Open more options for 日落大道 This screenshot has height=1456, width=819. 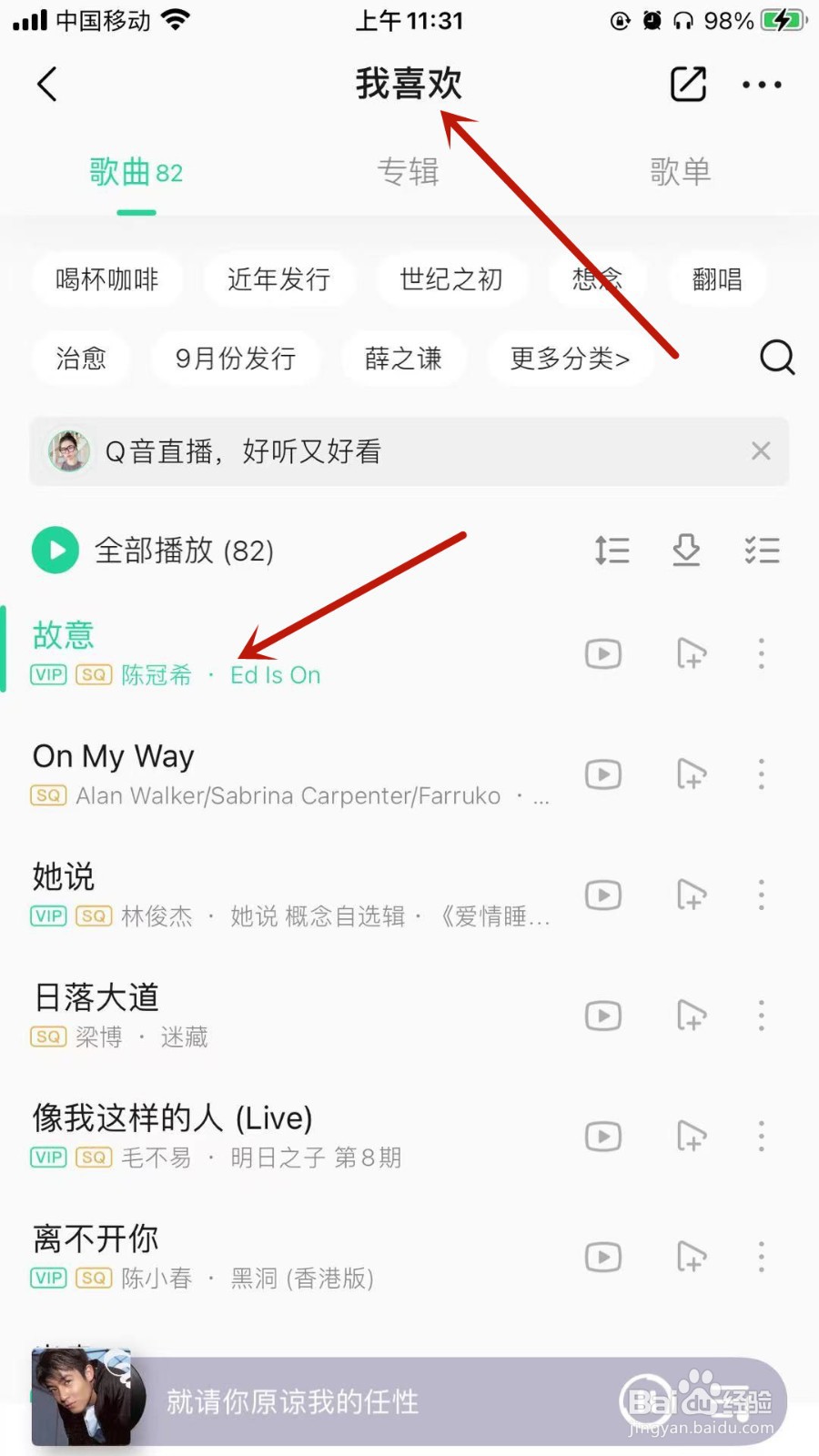(762, 1016)
